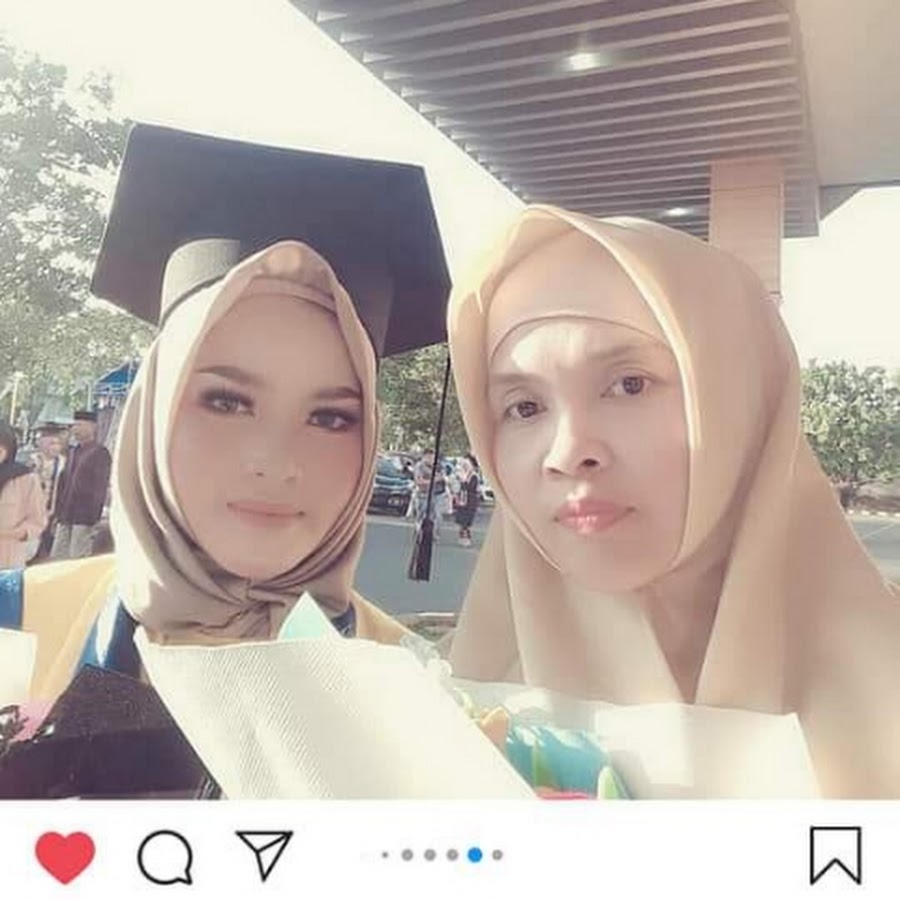Image resolution: width=900 pixels, height=900 pixels.
Task: Share the post with the paper plane icon
Action: [265, 854]
